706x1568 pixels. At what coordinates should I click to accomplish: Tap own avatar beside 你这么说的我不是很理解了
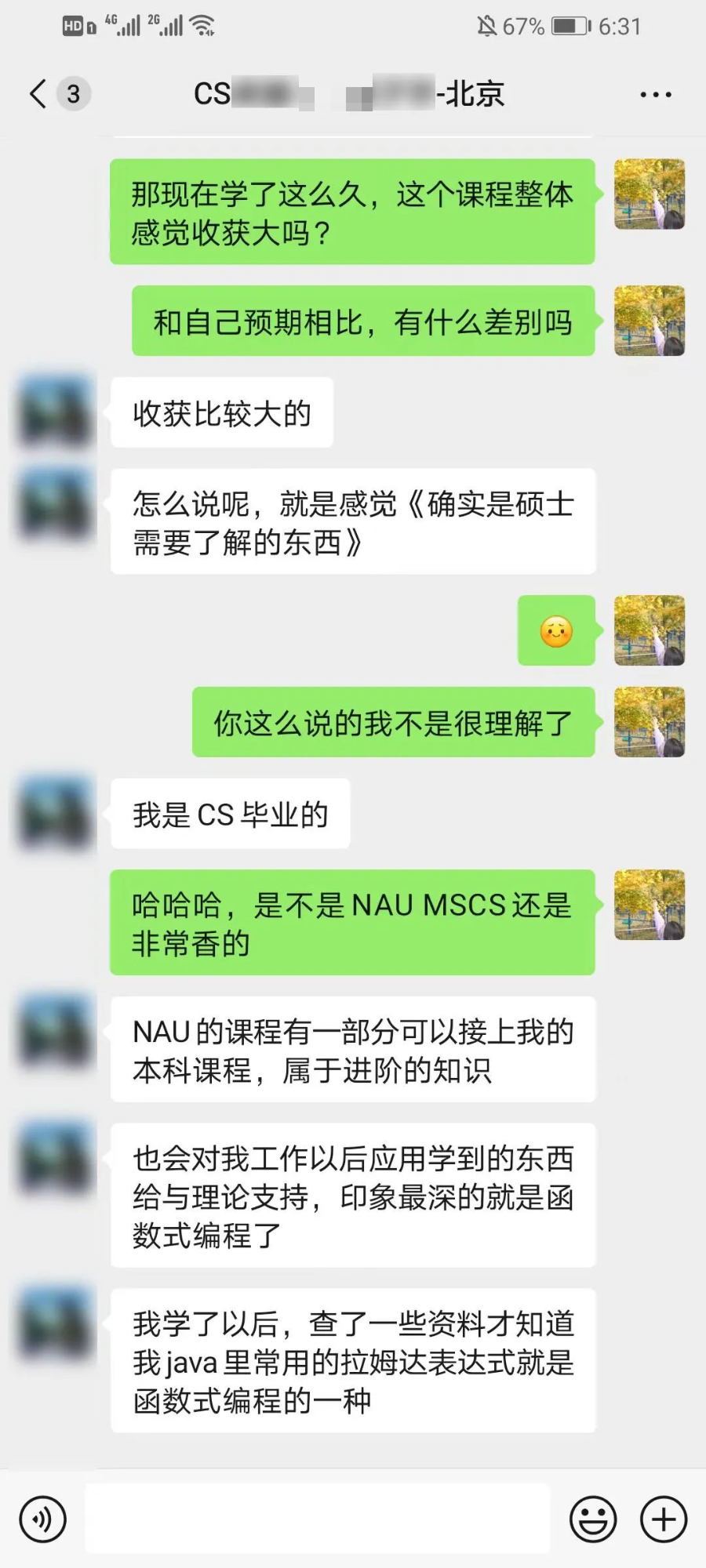point(650,722)
